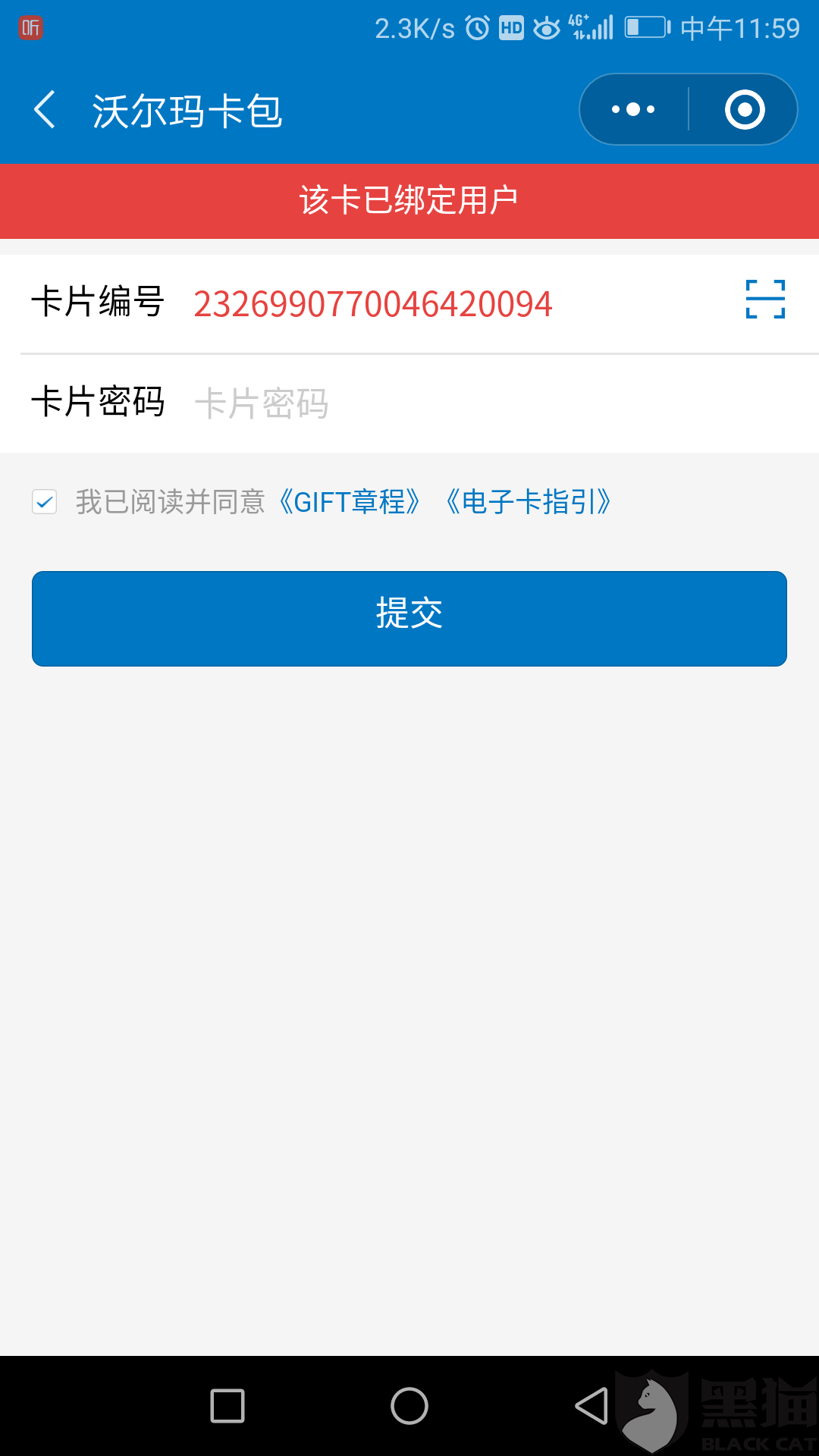Open the recent apps overview

point(227,1407)
